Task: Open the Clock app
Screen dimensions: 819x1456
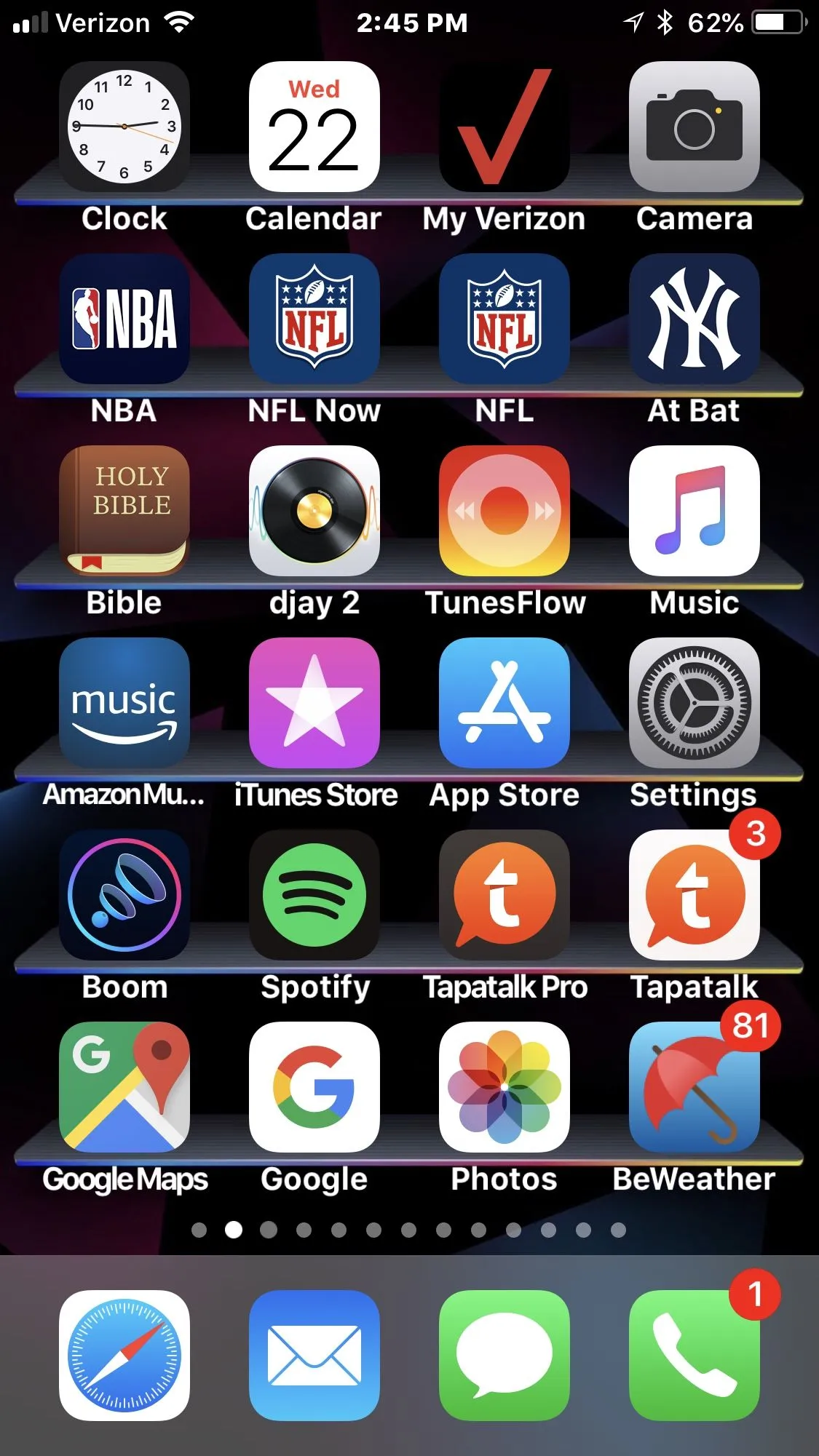Action: click(124, 127)
